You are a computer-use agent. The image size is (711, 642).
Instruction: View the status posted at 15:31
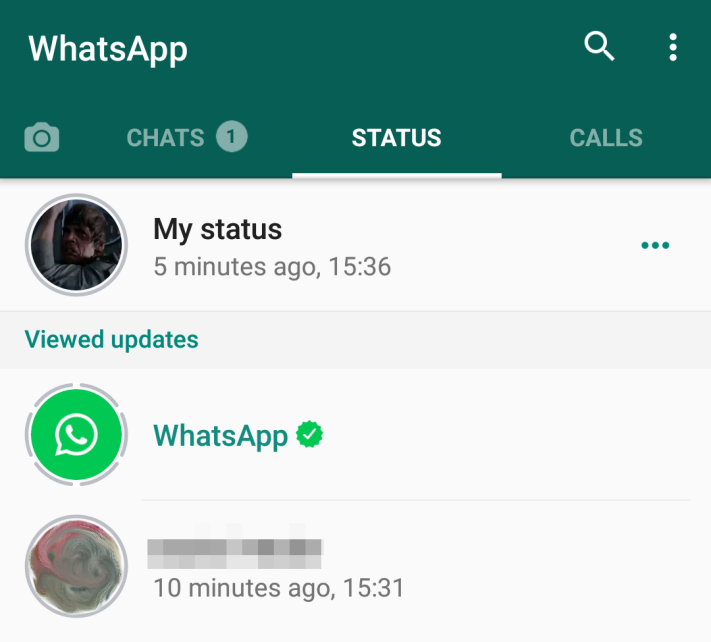(x=277, y=568)
